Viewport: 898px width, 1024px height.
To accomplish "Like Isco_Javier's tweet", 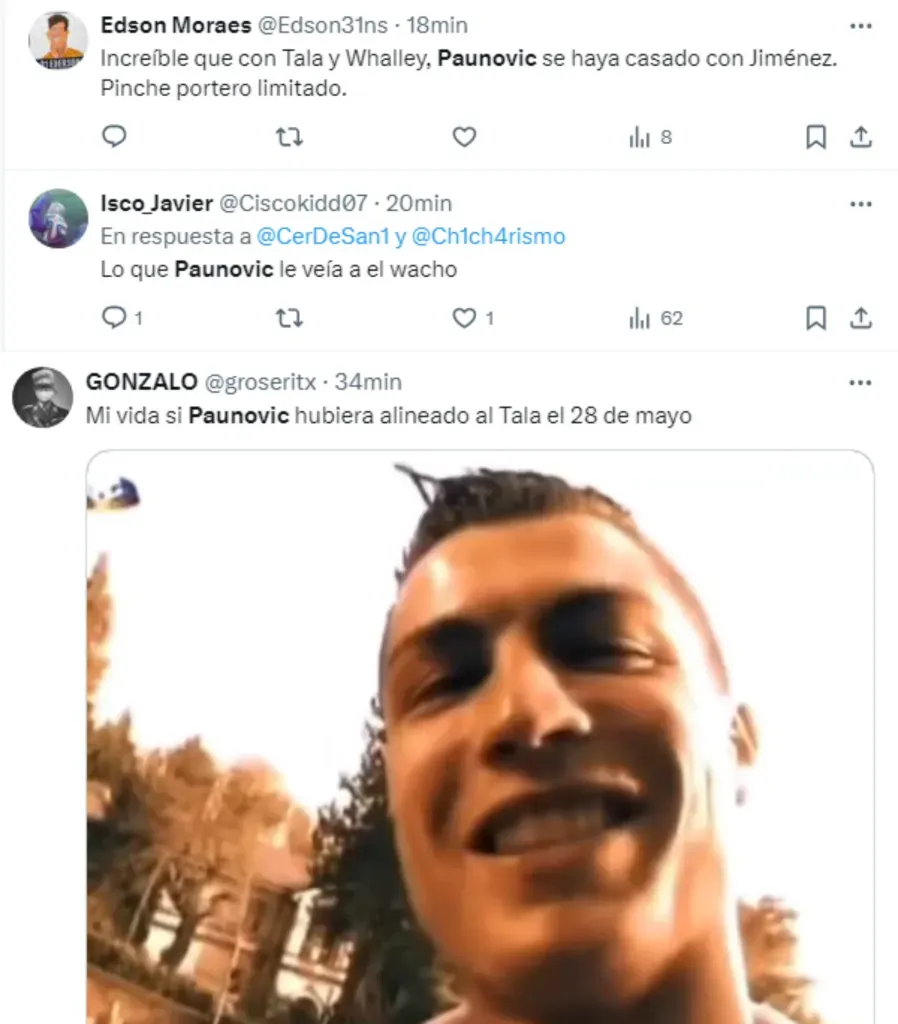I will click(464, 318).
